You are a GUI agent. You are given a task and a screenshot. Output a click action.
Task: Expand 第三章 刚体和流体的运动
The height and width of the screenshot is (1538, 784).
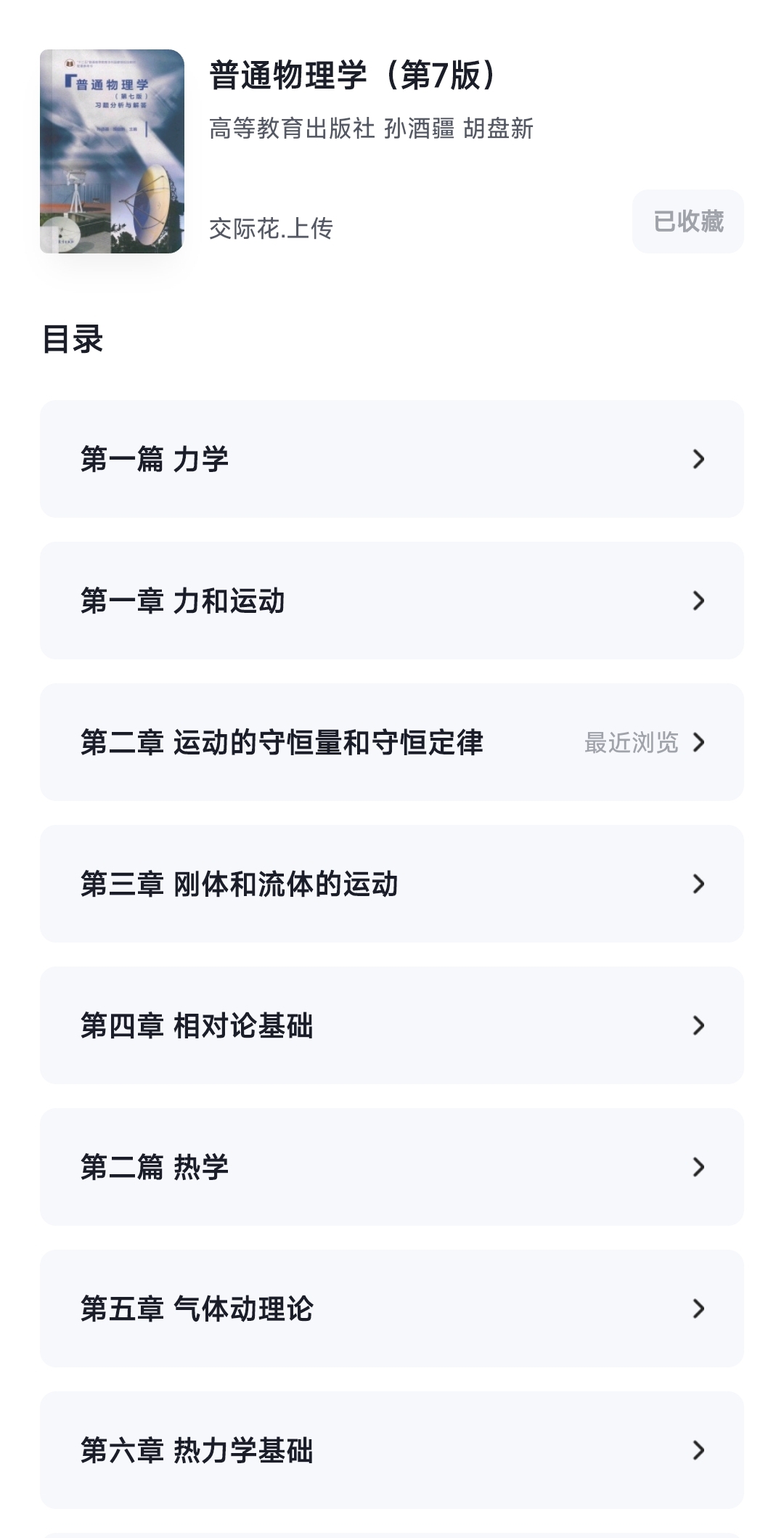pos(392,883)
